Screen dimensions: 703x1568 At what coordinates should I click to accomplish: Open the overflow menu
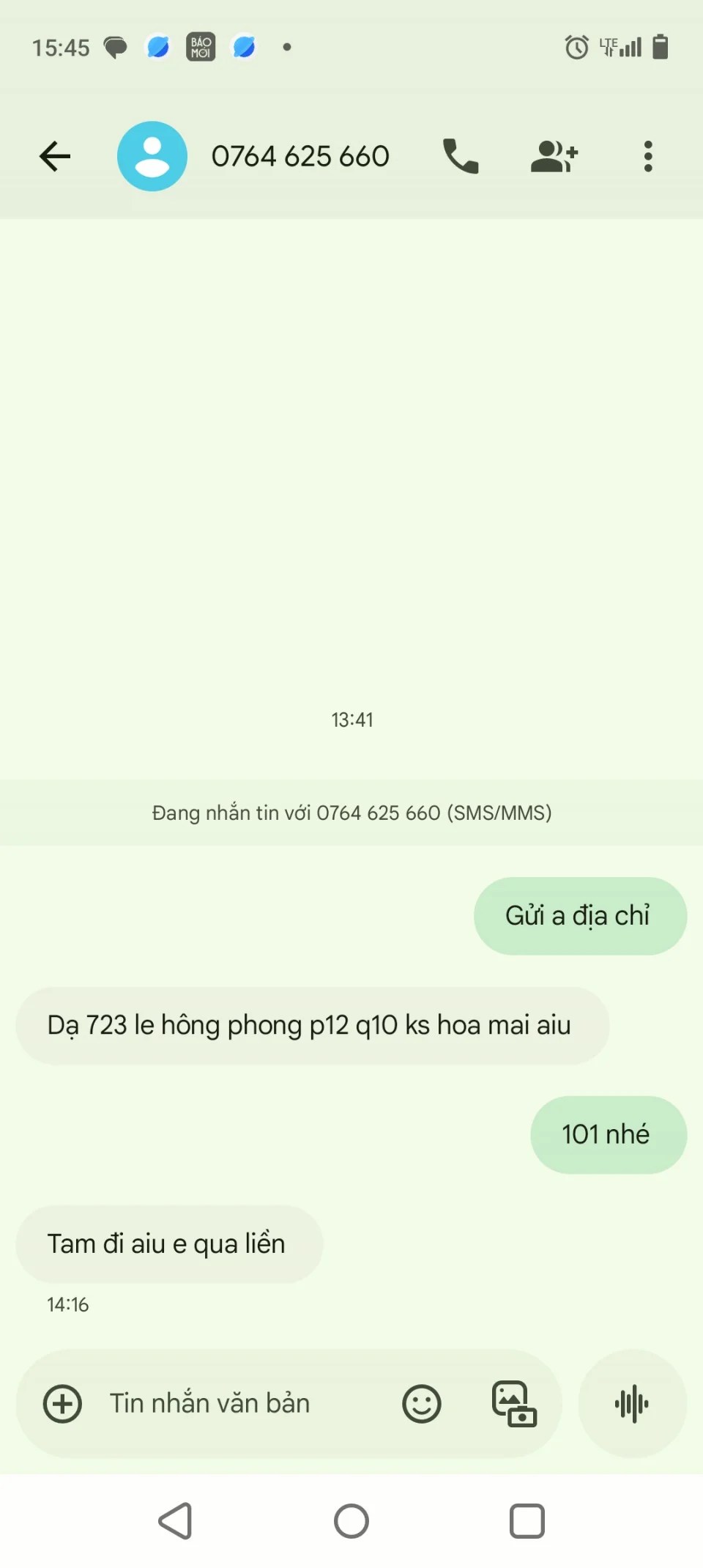(x=648, y=156)
